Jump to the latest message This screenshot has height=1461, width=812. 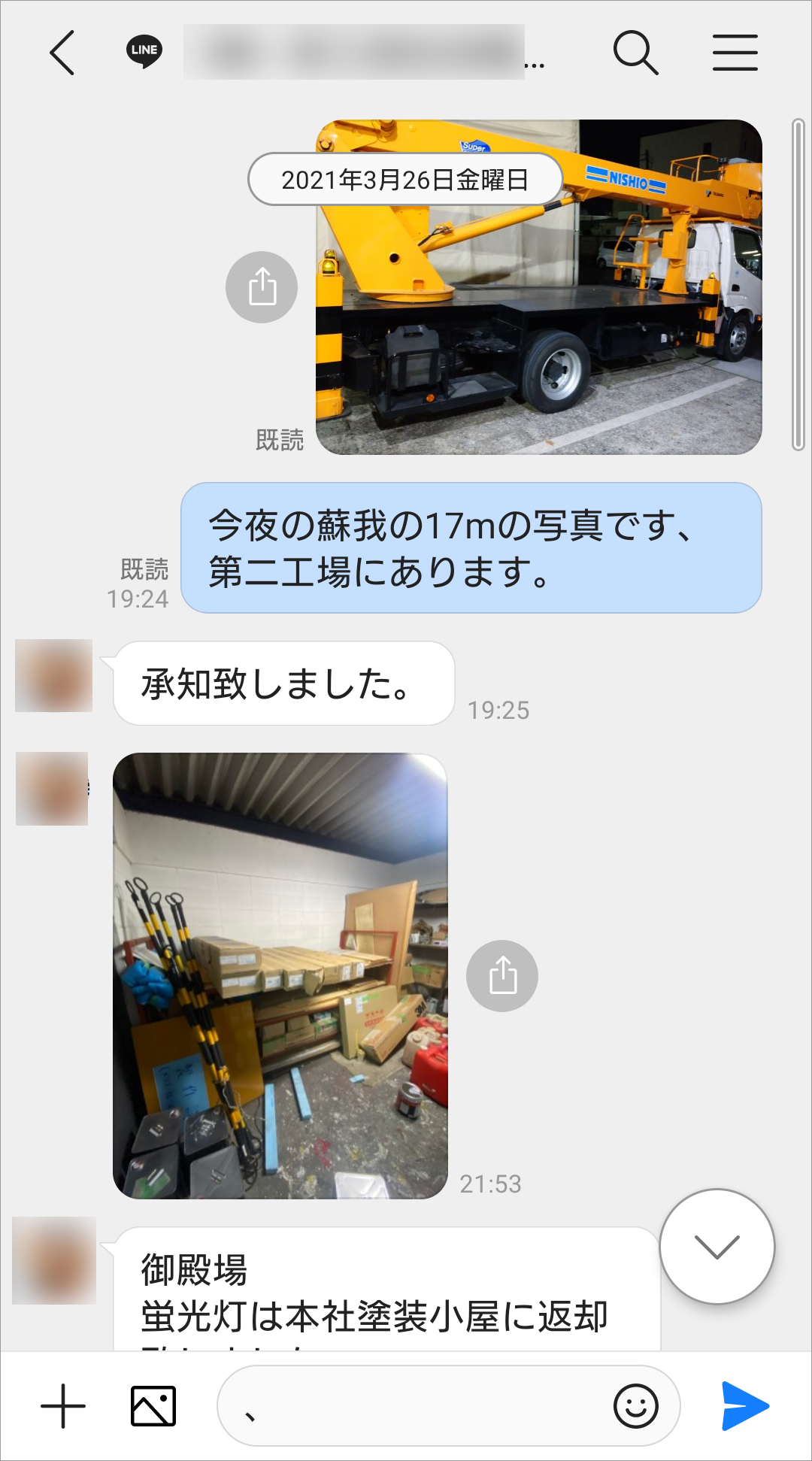pyautogui.click(x=717, y=1246)
